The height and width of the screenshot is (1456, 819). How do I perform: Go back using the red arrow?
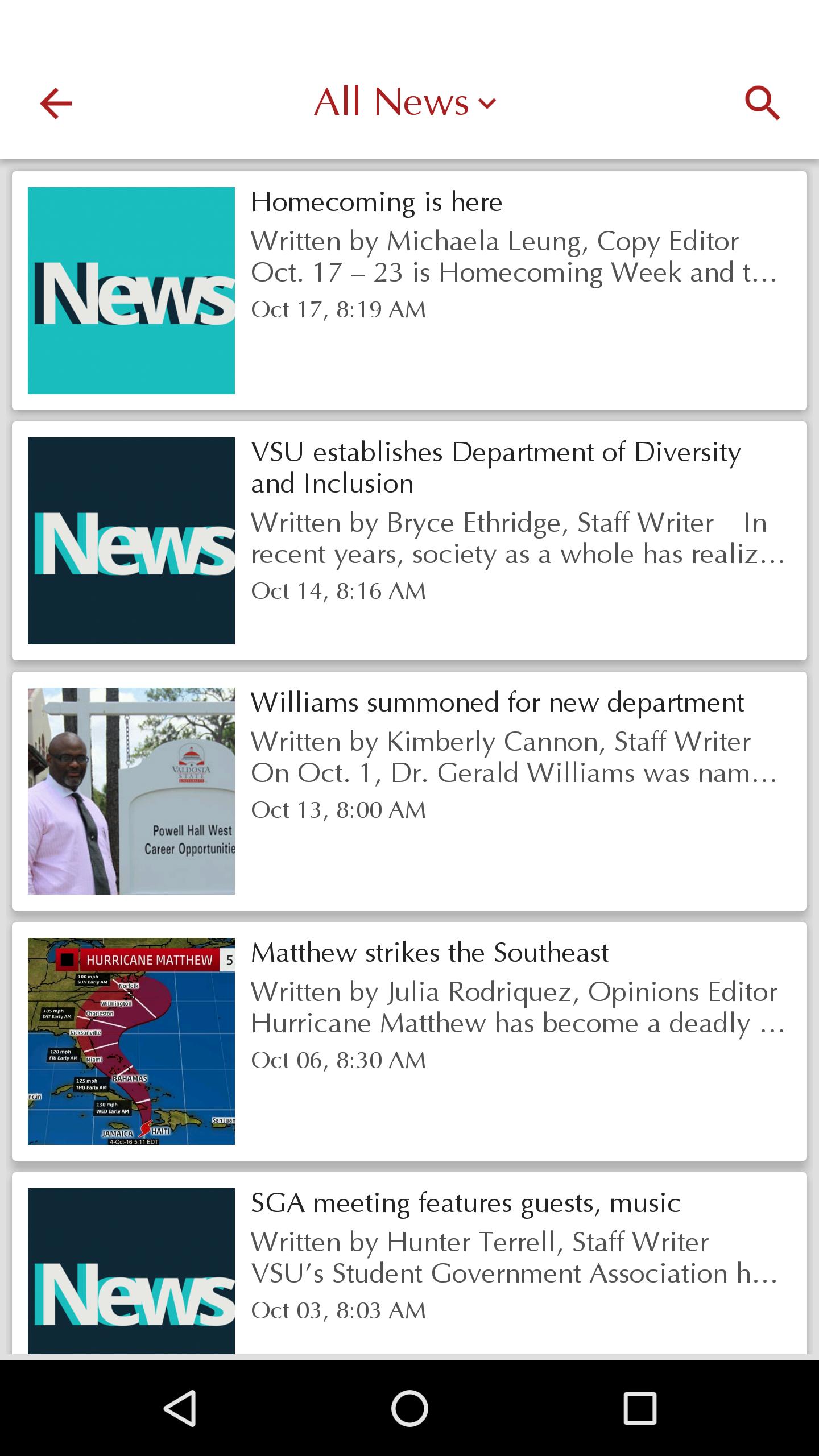[56, 104]
